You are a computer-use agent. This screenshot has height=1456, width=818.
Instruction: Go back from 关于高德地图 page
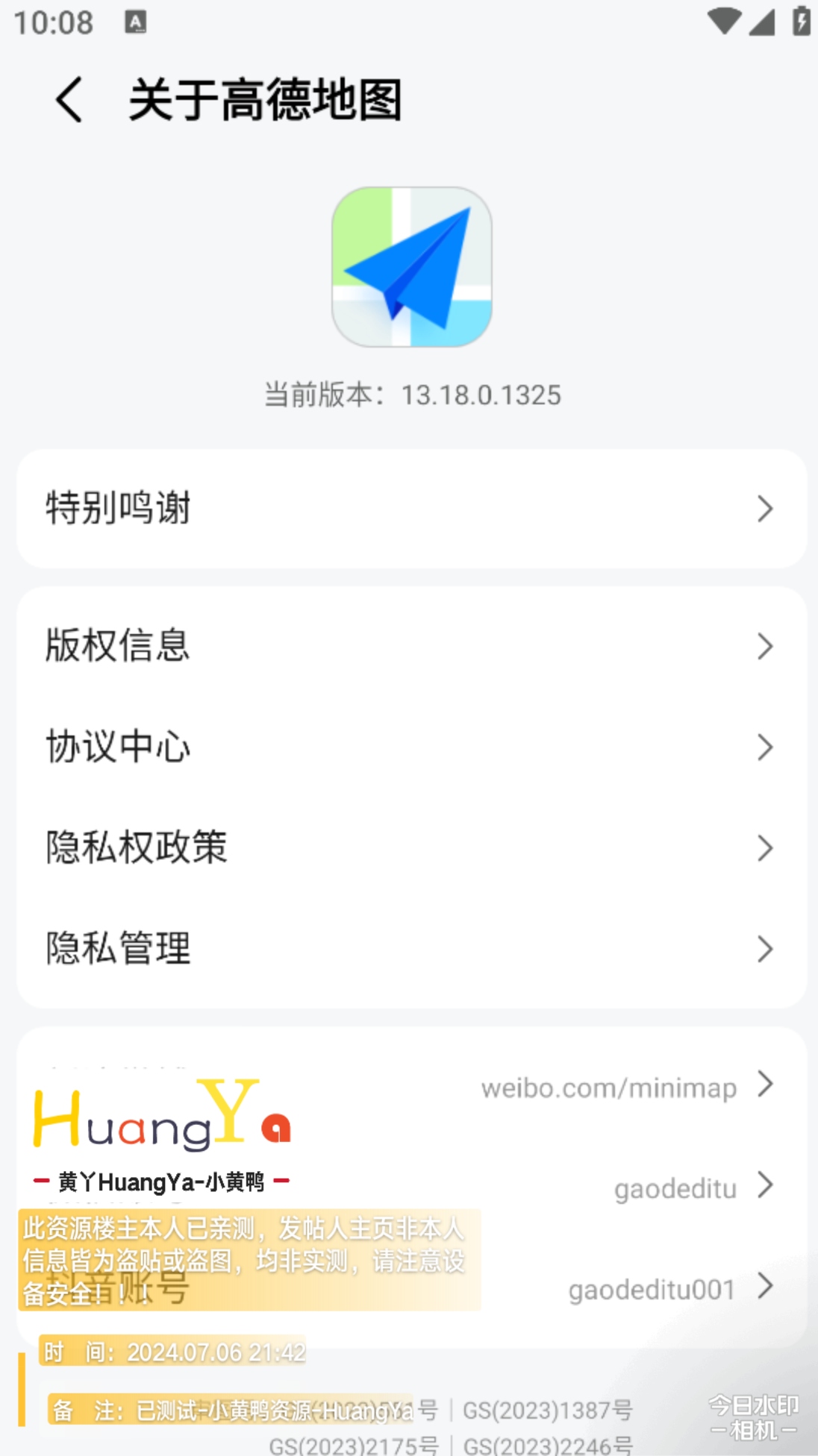(x=69, y=100)
